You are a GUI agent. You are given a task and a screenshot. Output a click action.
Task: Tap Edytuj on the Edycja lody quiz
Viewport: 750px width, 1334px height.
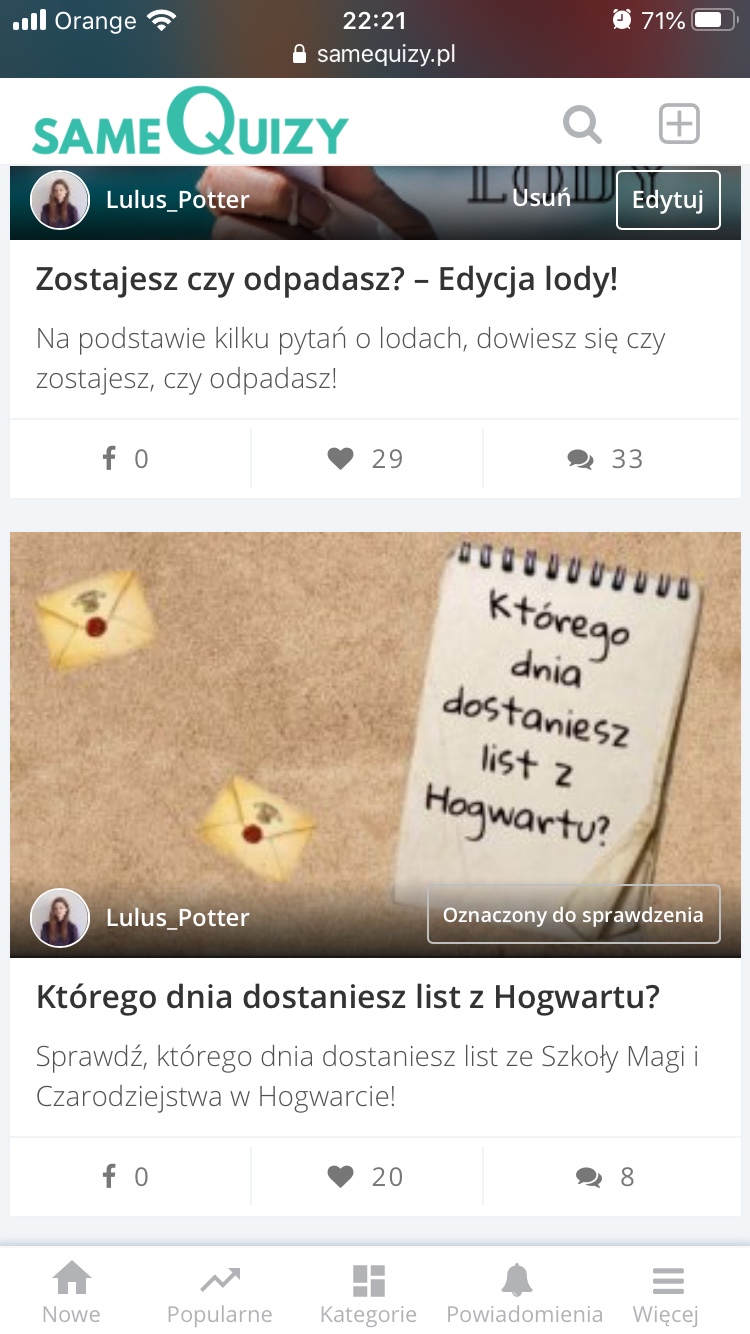coord(668,200)
